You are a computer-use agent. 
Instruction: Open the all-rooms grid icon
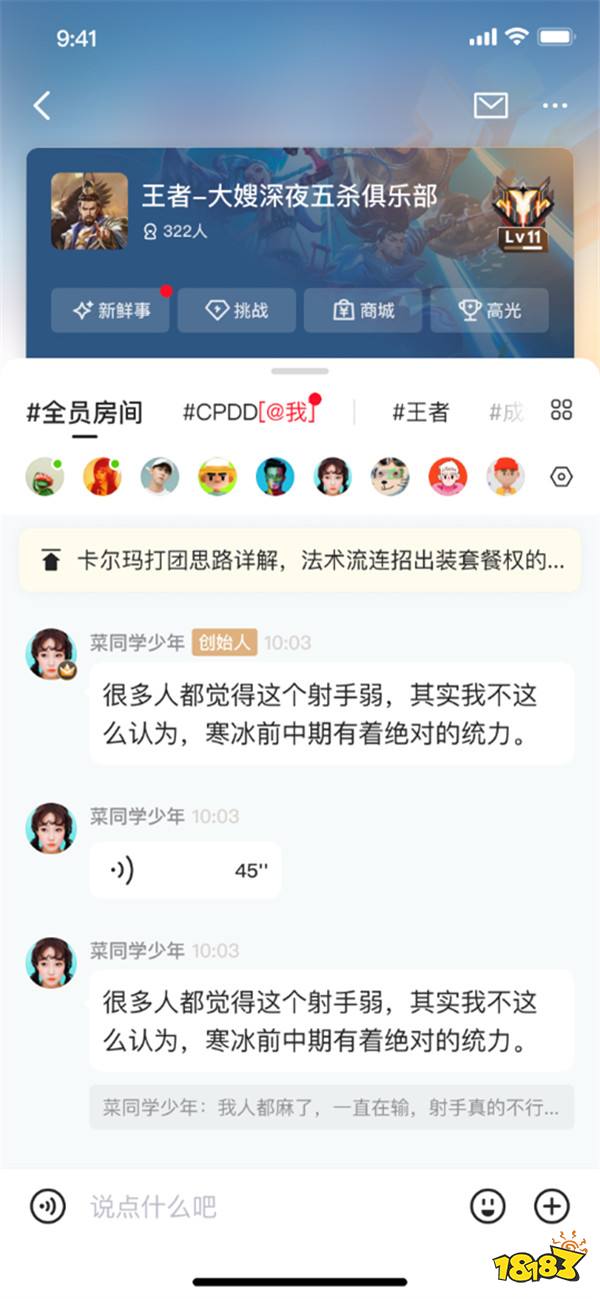(x=561, y=410)
